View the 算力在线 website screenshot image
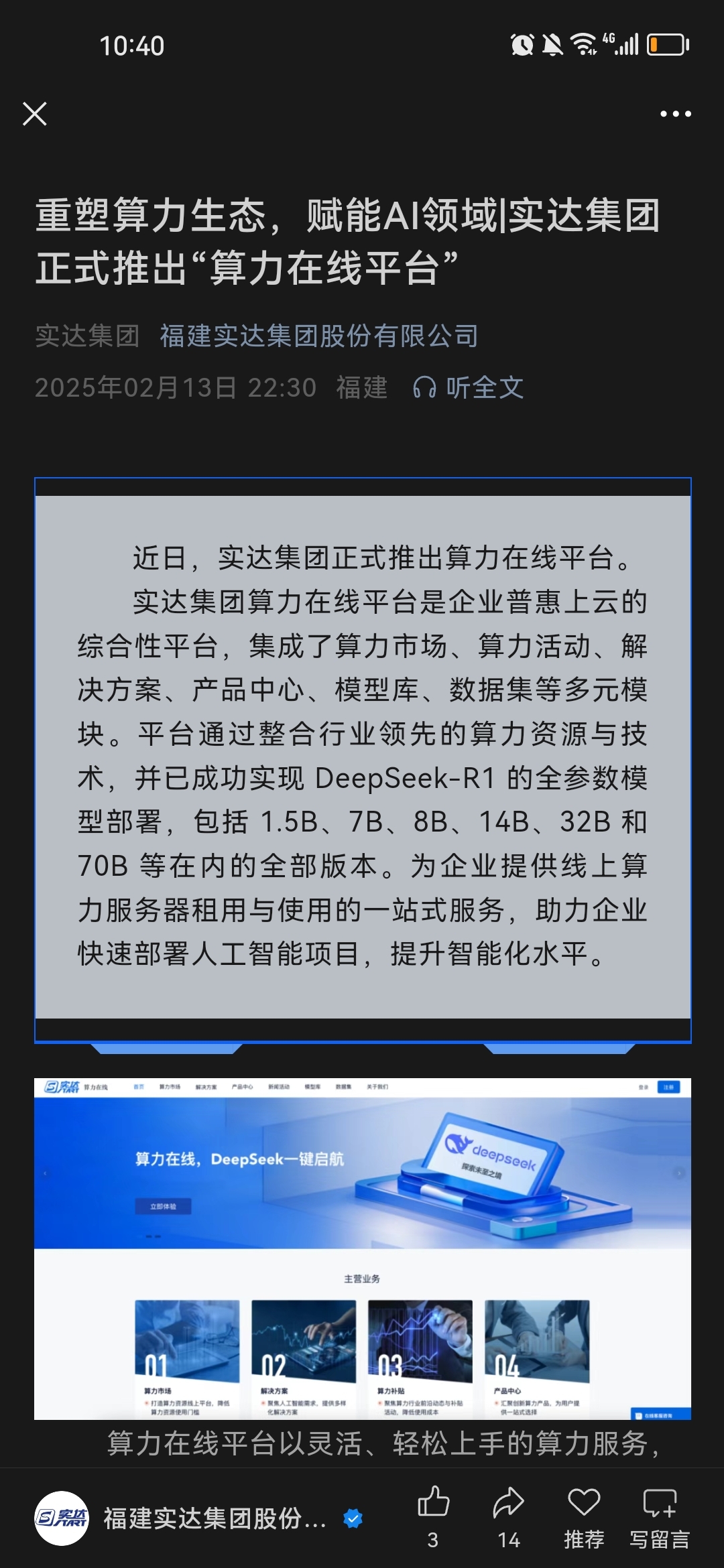The width and height of the screenshot is (724, 1568). pos(363,1248)
